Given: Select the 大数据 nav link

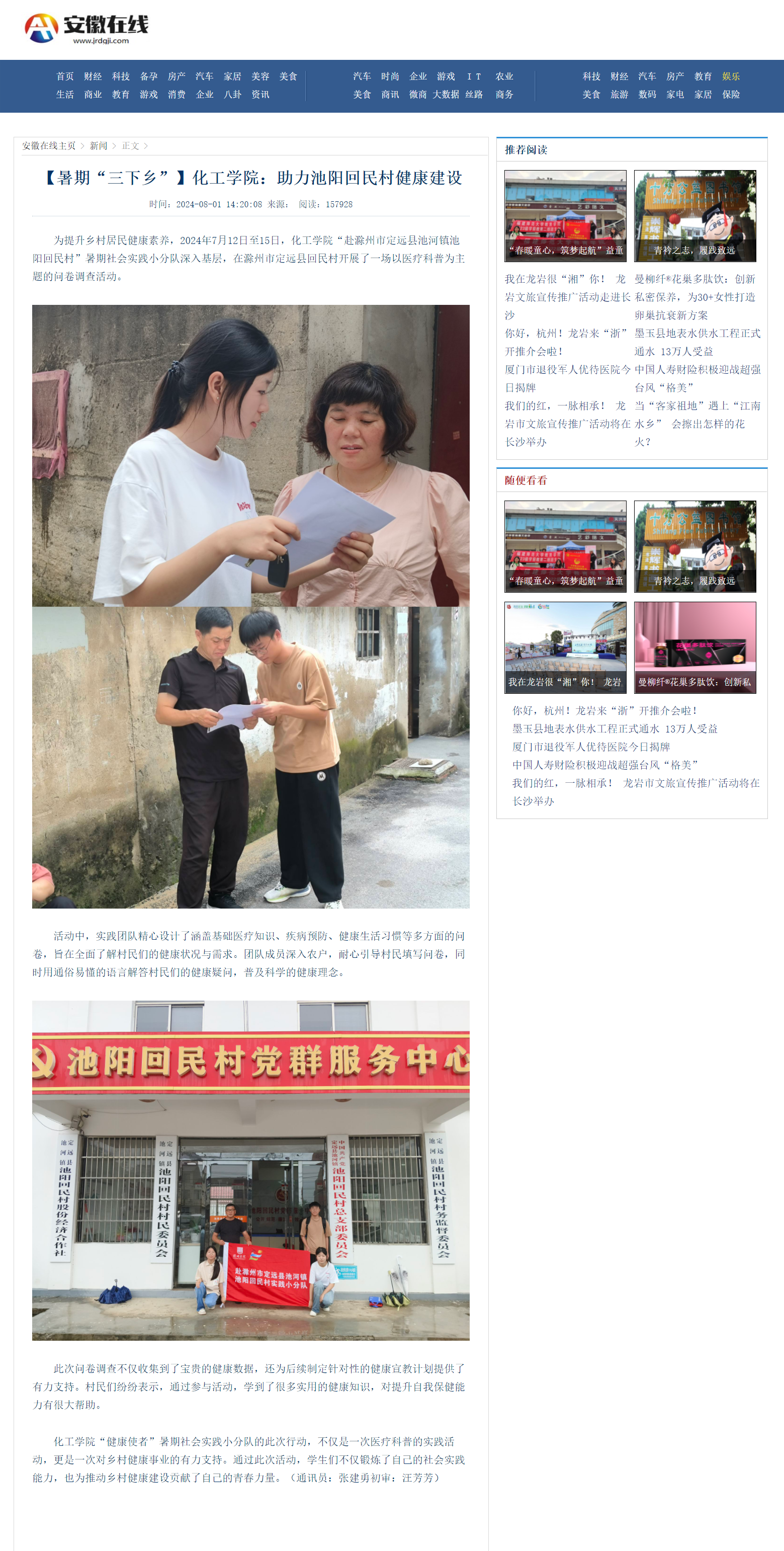Looking at the screenshot, I should click(445, 95).
